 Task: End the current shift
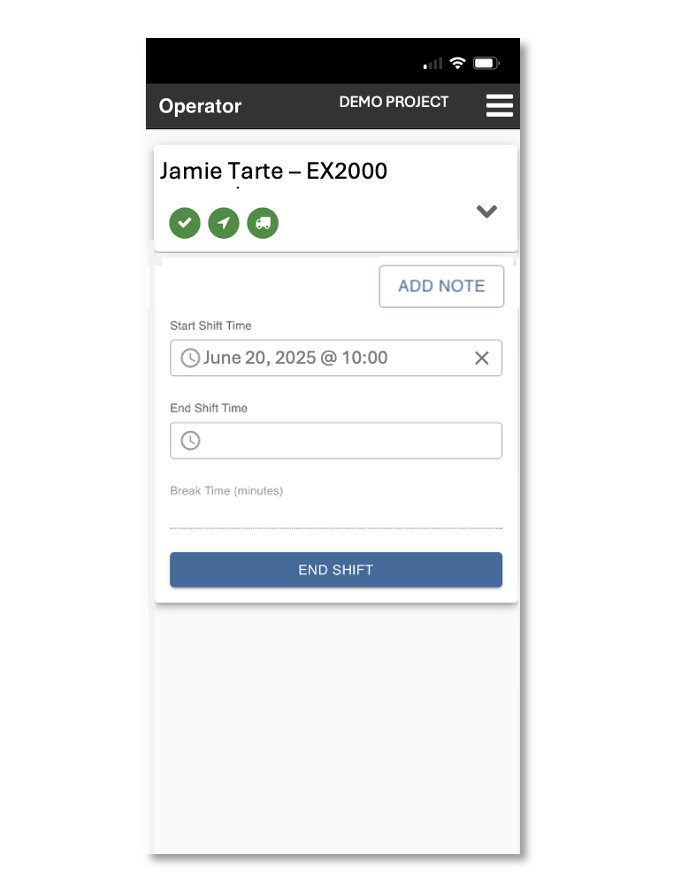[336, 570]
